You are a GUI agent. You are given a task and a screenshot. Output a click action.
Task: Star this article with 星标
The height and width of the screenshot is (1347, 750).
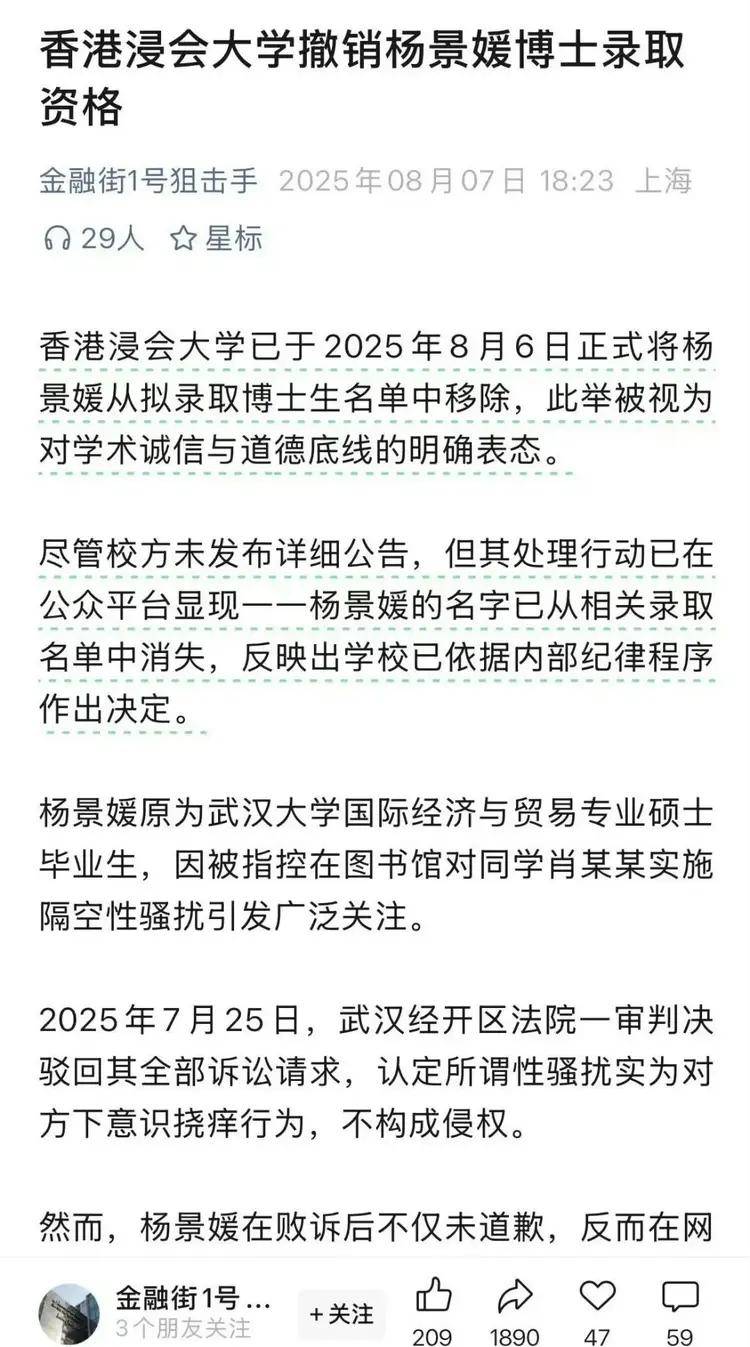point(216,238)
